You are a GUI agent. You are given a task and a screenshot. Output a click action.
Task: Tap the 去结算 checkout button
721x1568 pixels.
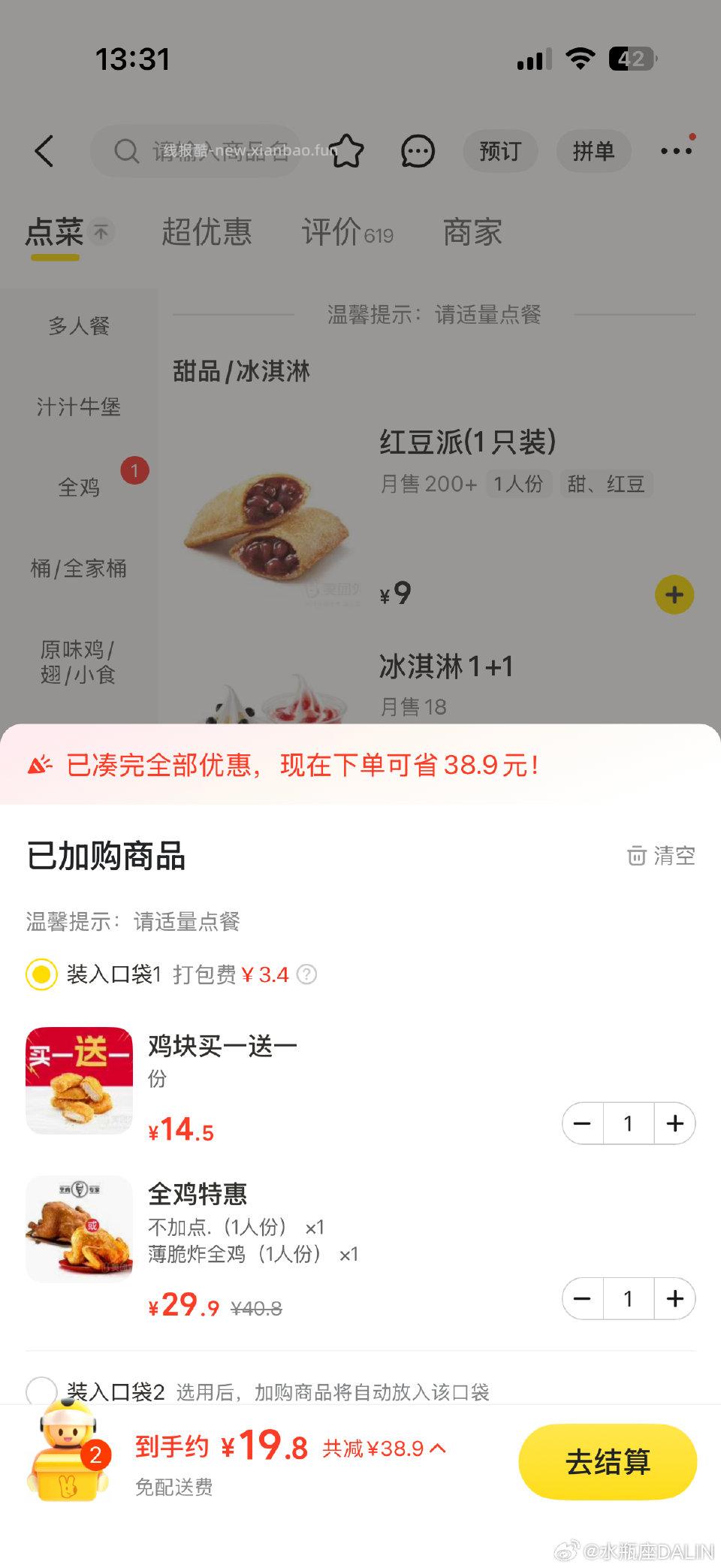click(x=608, y=1461)
